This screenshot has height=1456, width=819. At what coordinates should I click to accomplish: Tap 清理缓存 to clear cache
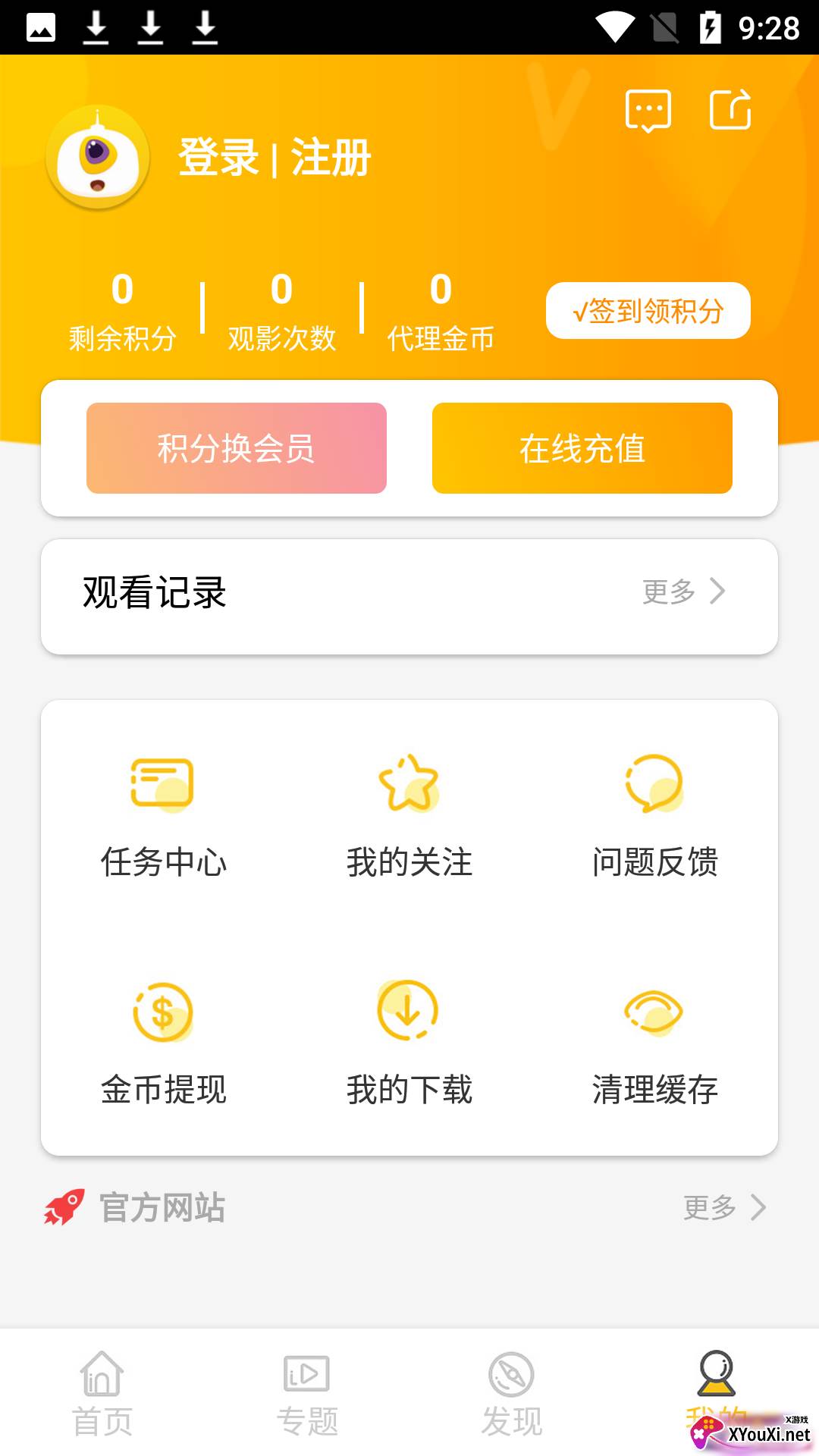click(x=655, y=1043)
